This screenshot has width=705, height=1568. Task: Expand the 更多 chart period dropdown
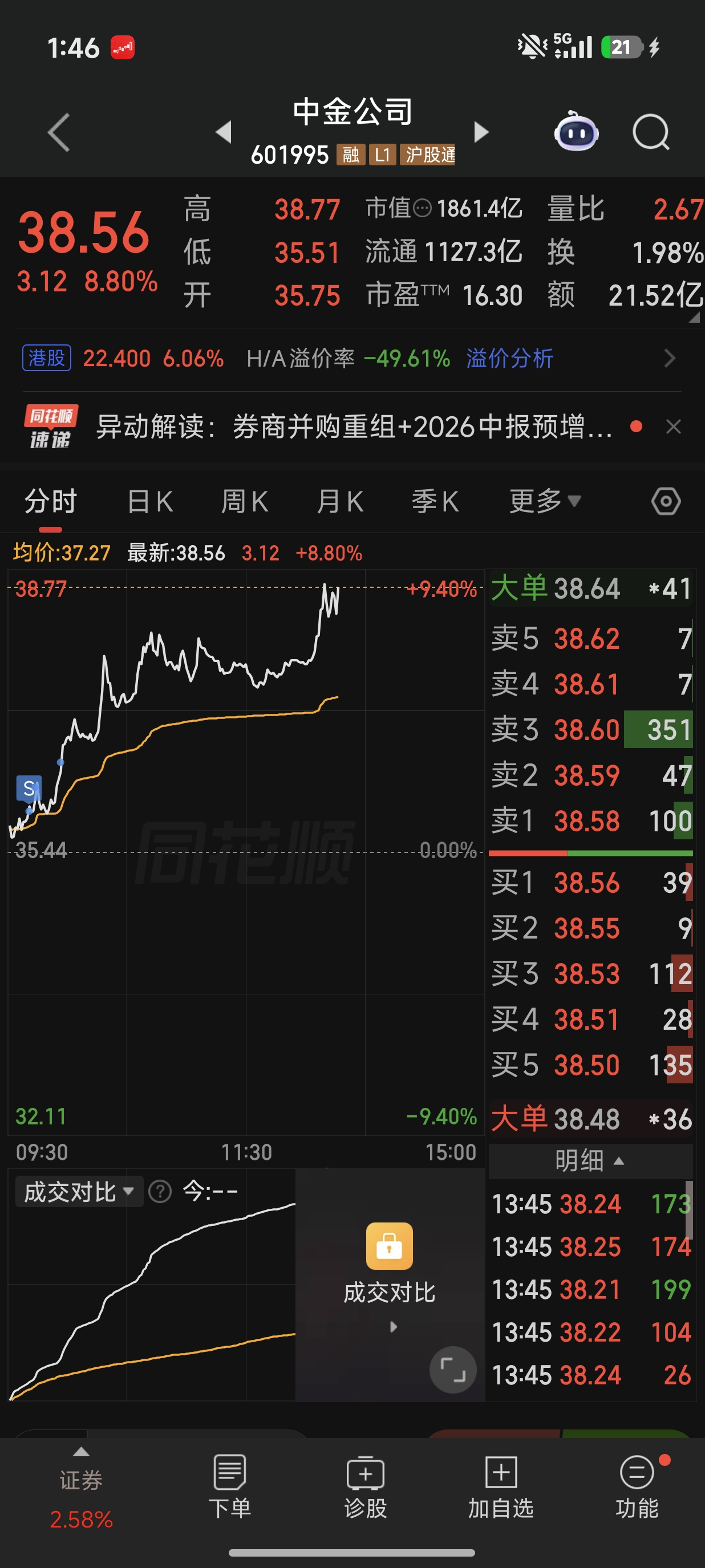coord(545,502)
